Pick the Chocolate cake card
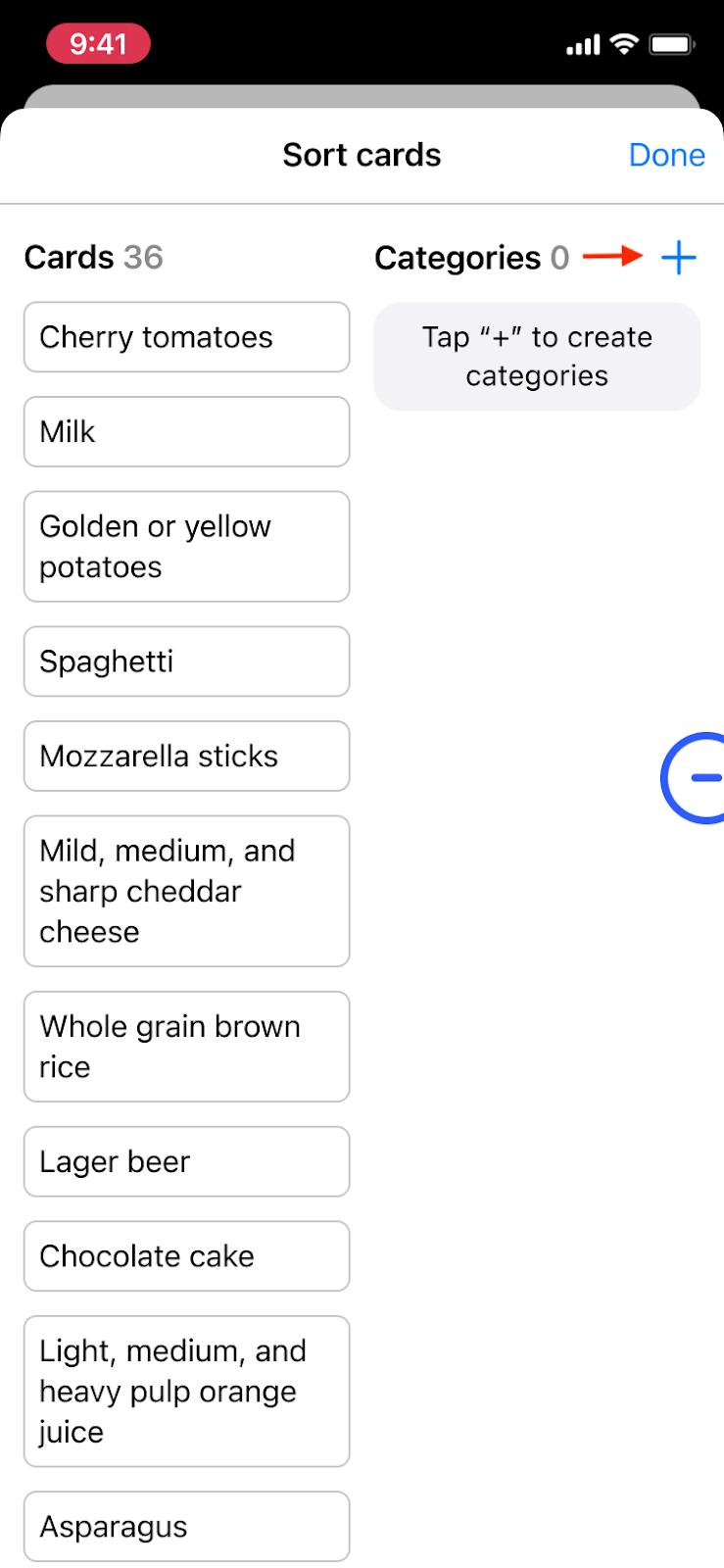This screenshot has height=1568, width=724. pyautogui.click(x=186, y=1256)
